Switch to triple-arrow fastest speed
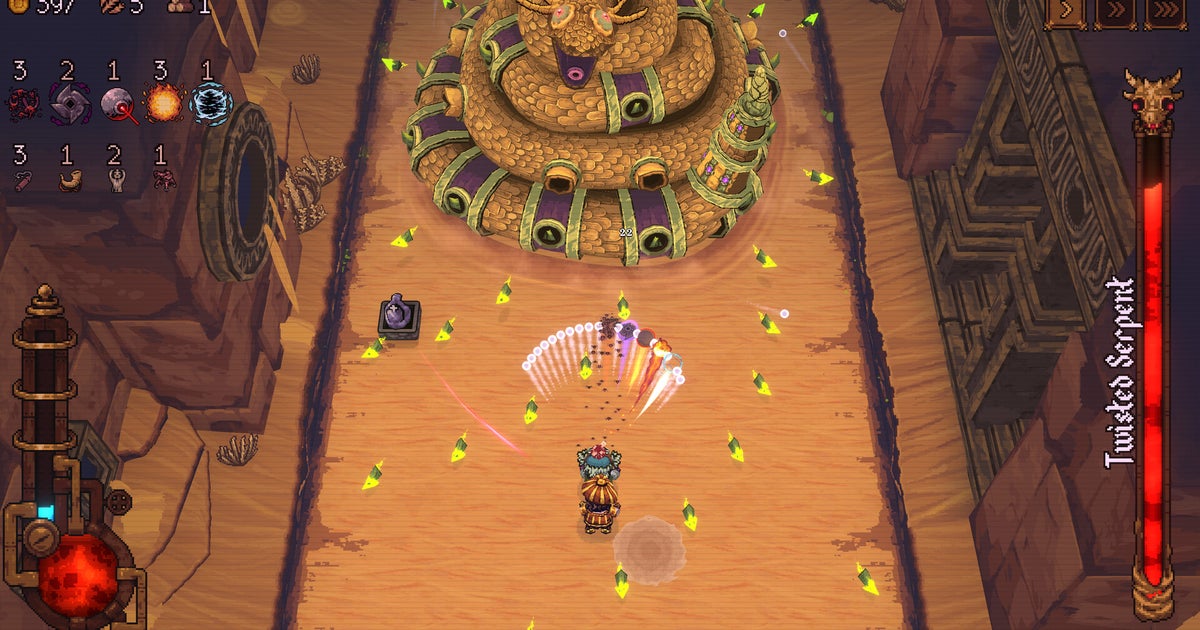This screenshot has height=630, width=1200. (x=1166, y=13)
